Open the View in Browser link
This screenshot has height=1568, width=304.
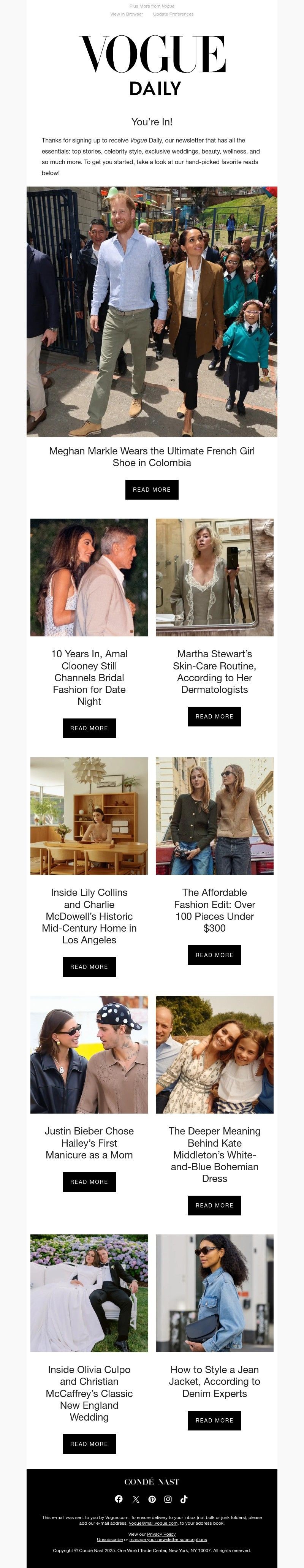click(x=126, y=14)
